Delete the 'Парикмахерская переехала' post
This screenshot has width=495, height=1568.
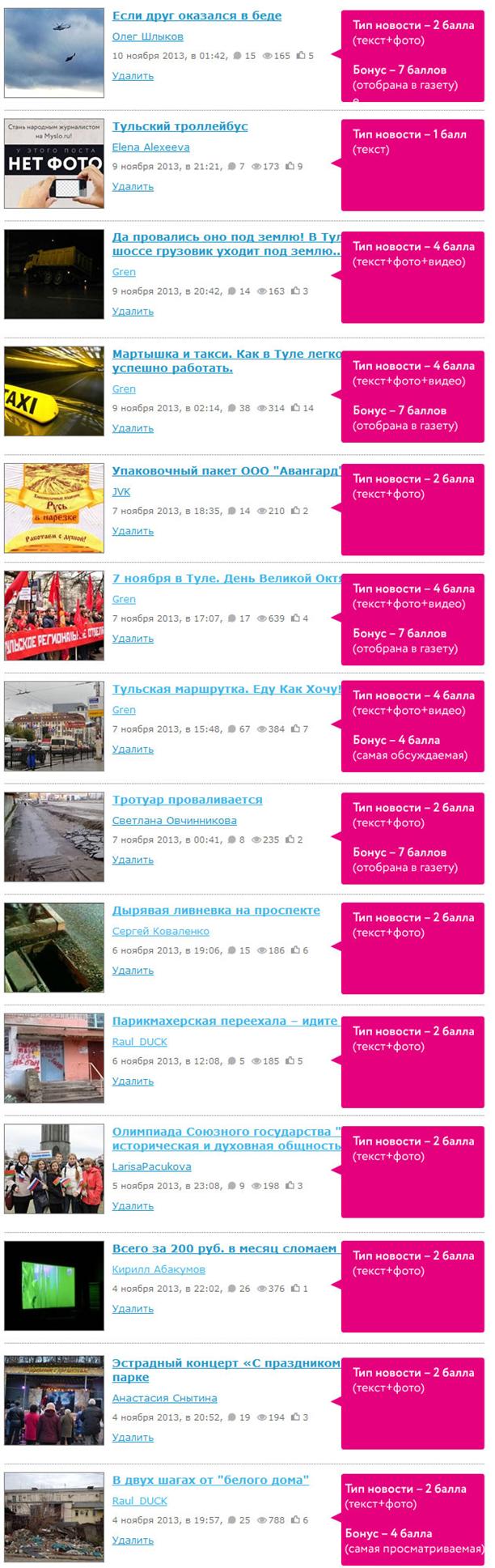pos(133,1081)
